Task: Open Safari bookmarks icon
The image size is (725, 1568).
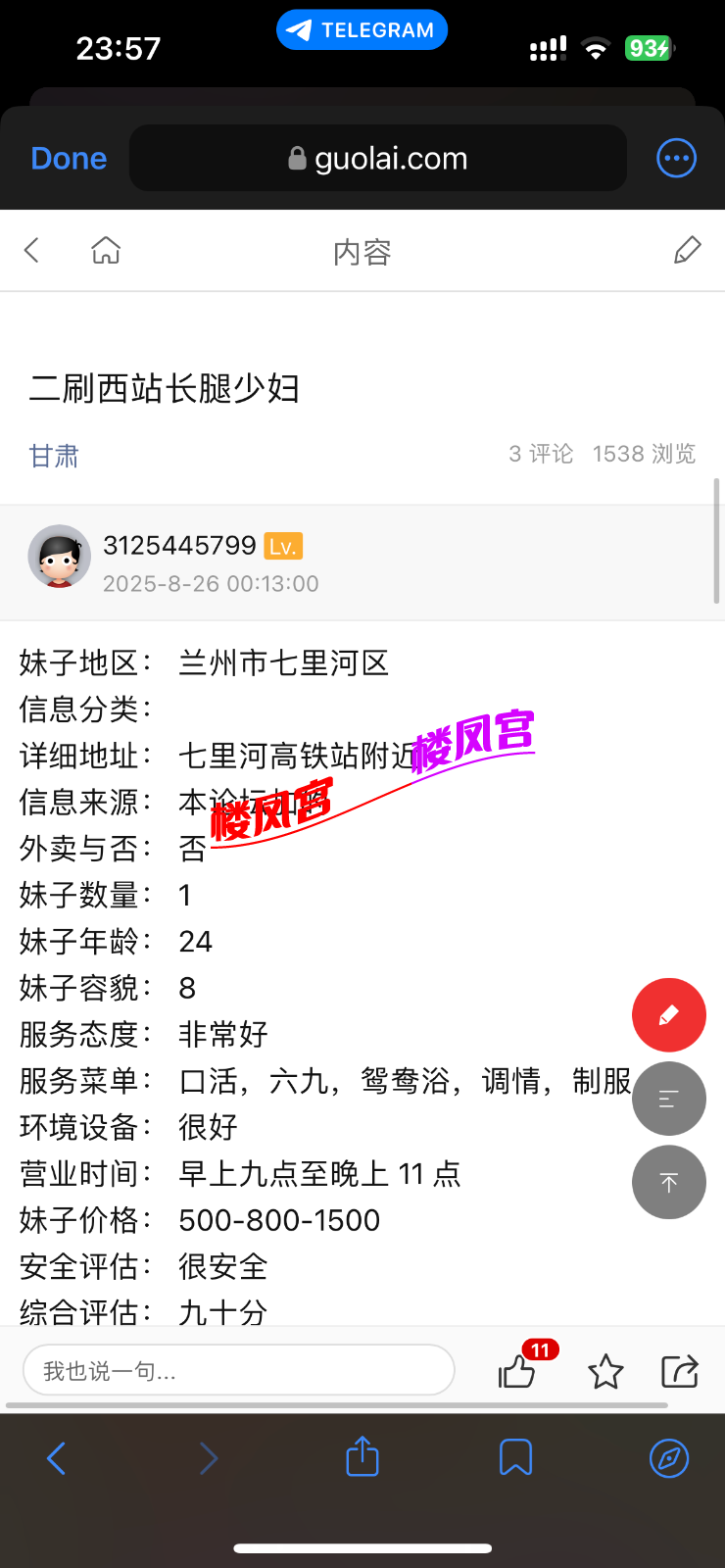Action: 516,1457
